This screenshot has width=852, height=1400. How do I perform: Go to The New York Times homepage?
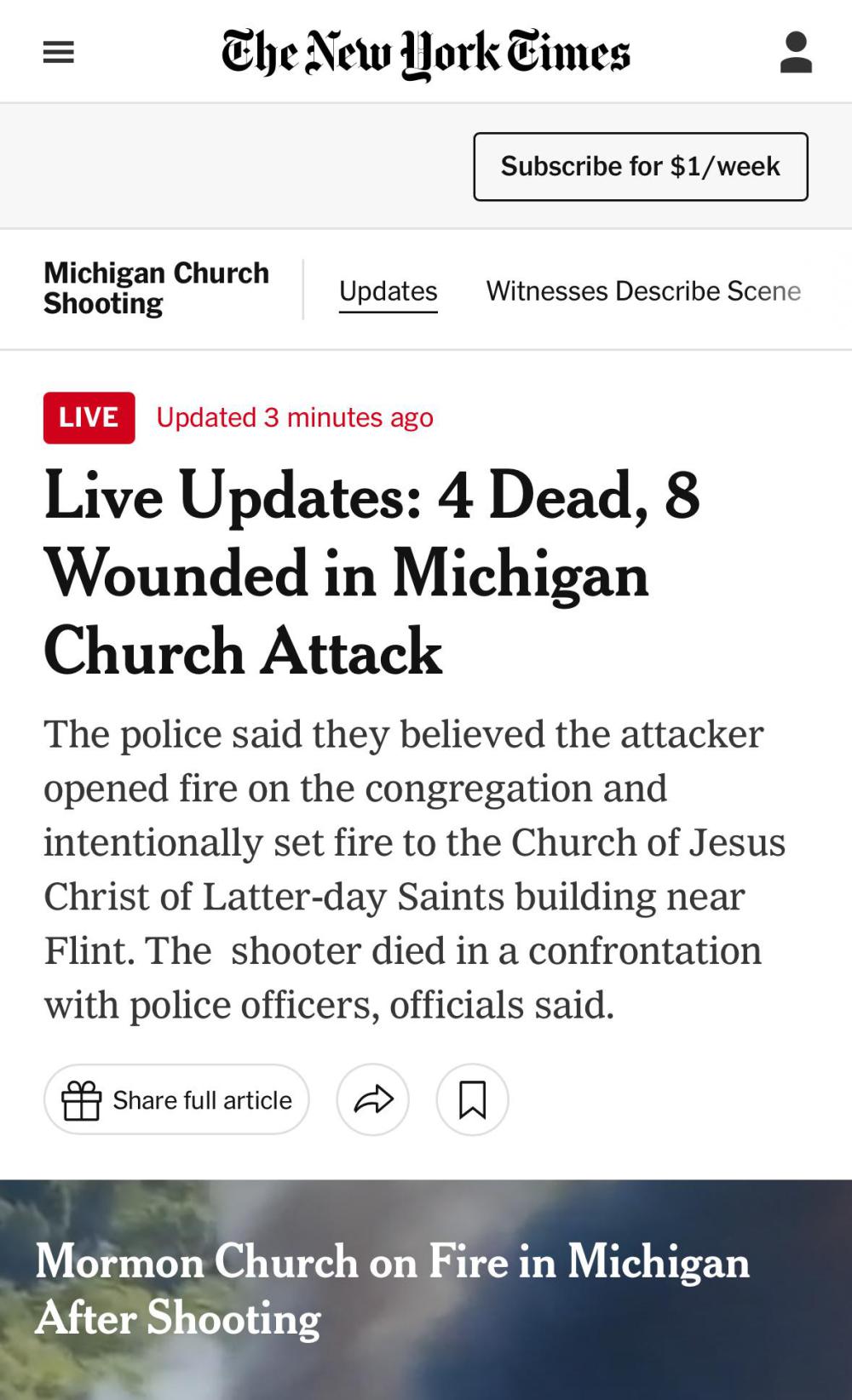pyautogui.click(x=426, y=53)
